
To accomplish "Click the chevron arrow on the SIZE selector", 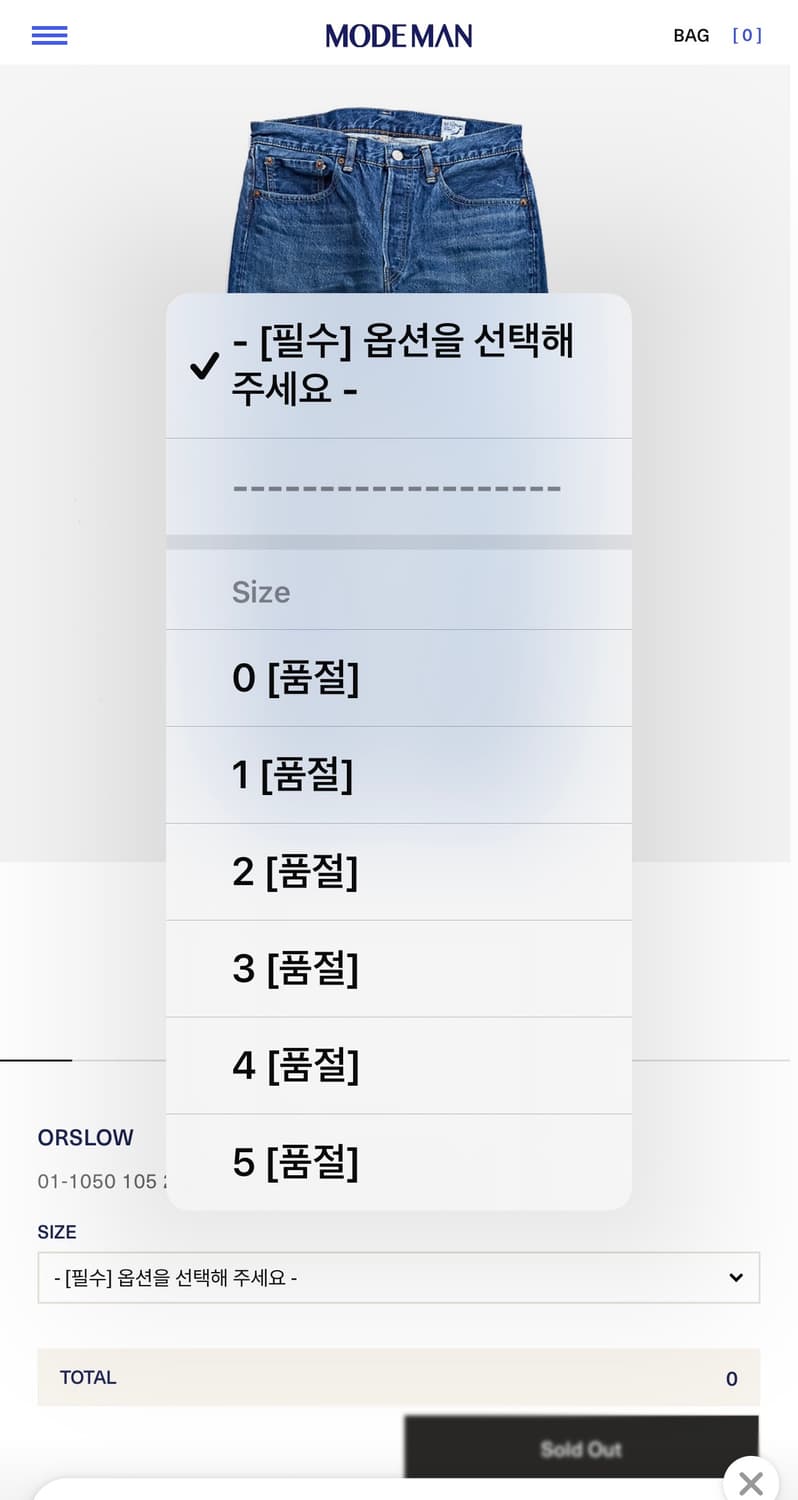I will pyautogui.click(x=736, y=1277).
